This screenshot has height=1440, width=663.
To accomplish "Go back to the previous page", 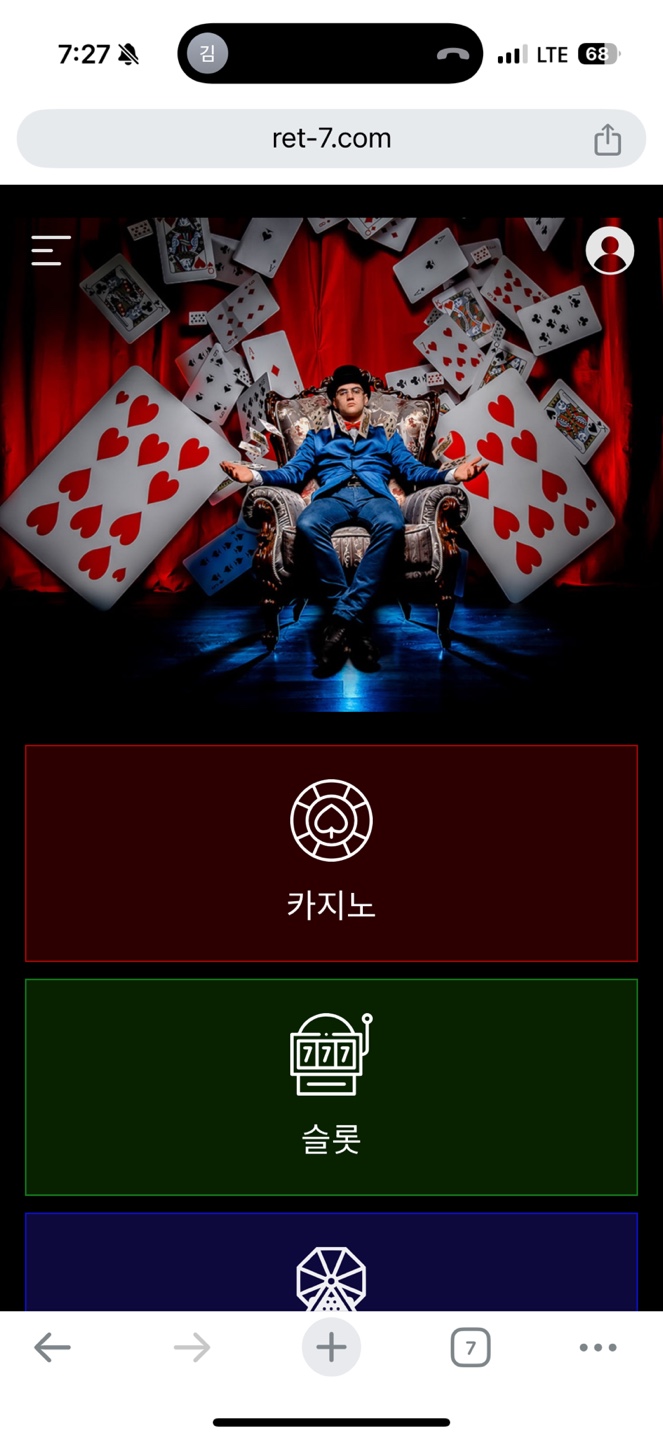I will pyautogui.click(x=52, y=1348).
